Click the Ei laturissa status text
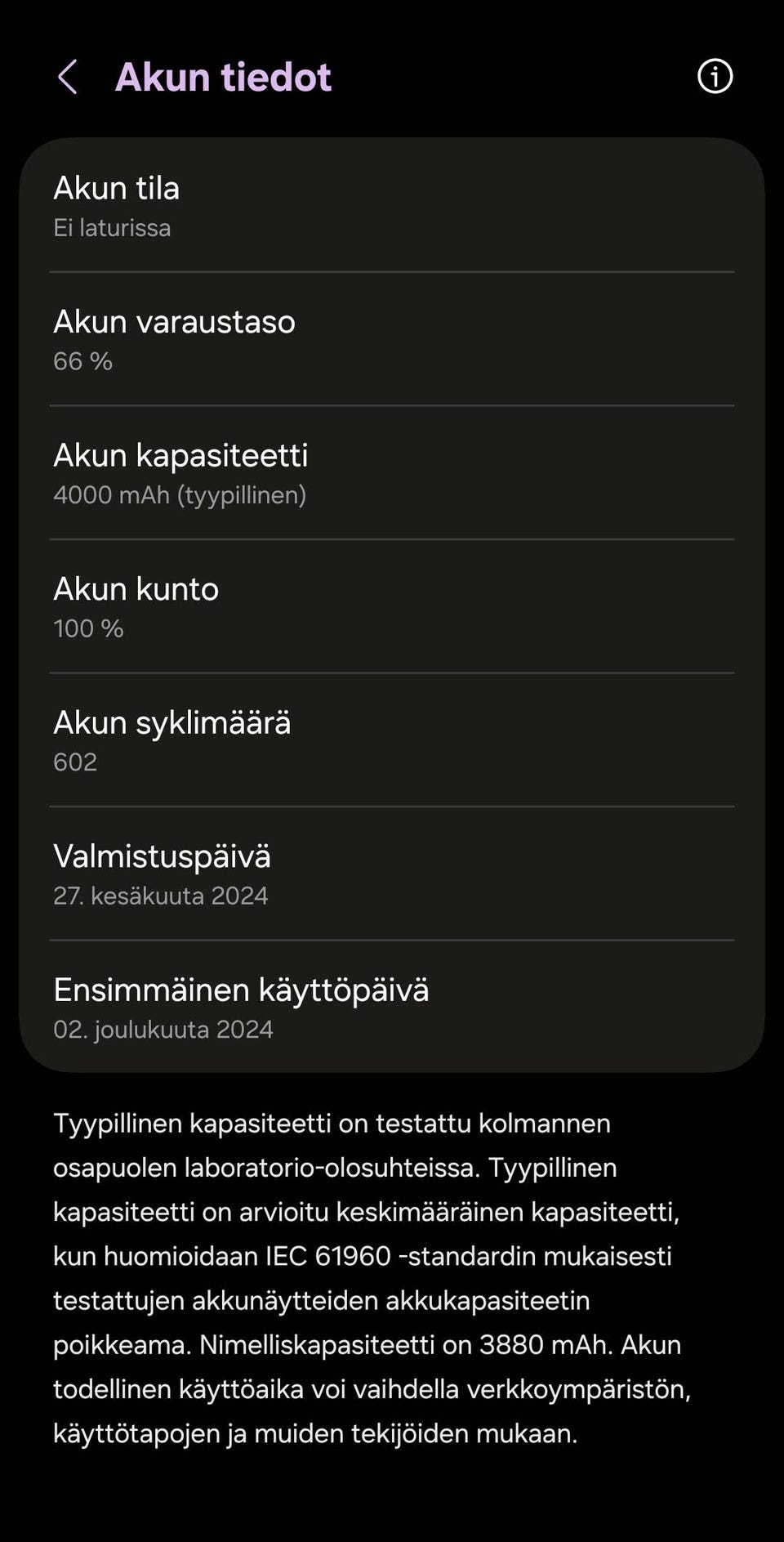This screenshot has height=1542, width=784. [x=111, y=228]
